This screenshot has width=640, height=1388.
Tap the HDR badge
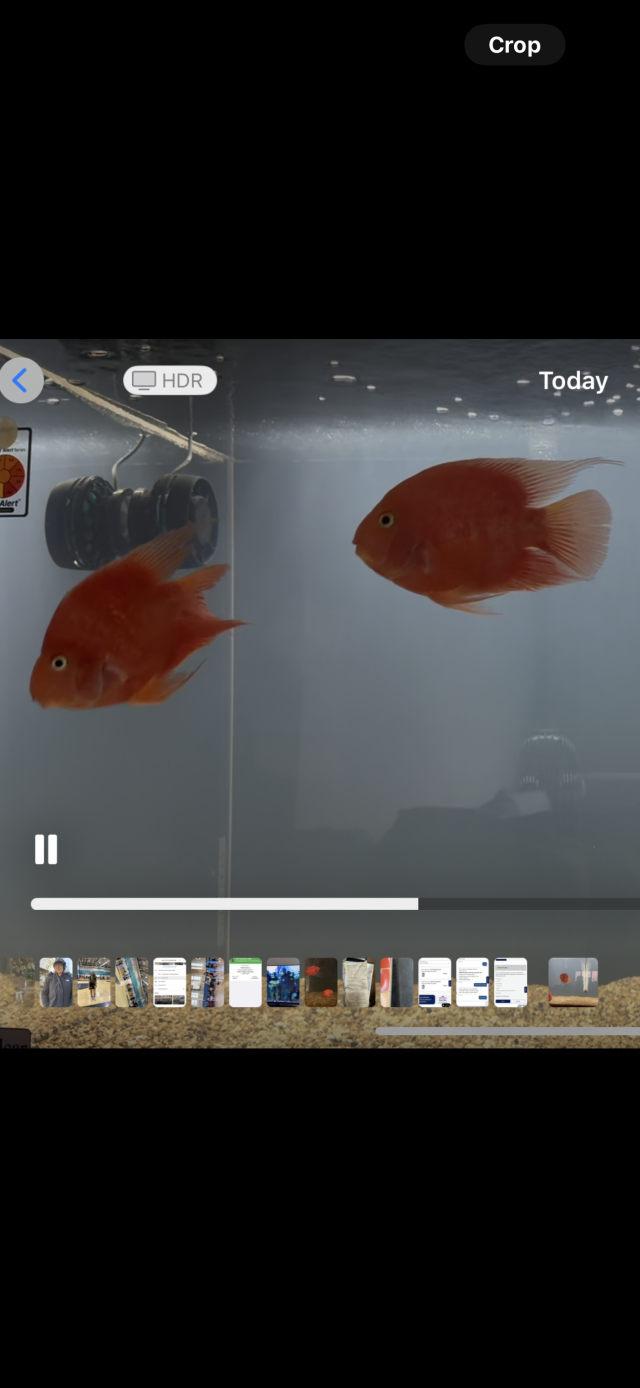coord(170,380)
